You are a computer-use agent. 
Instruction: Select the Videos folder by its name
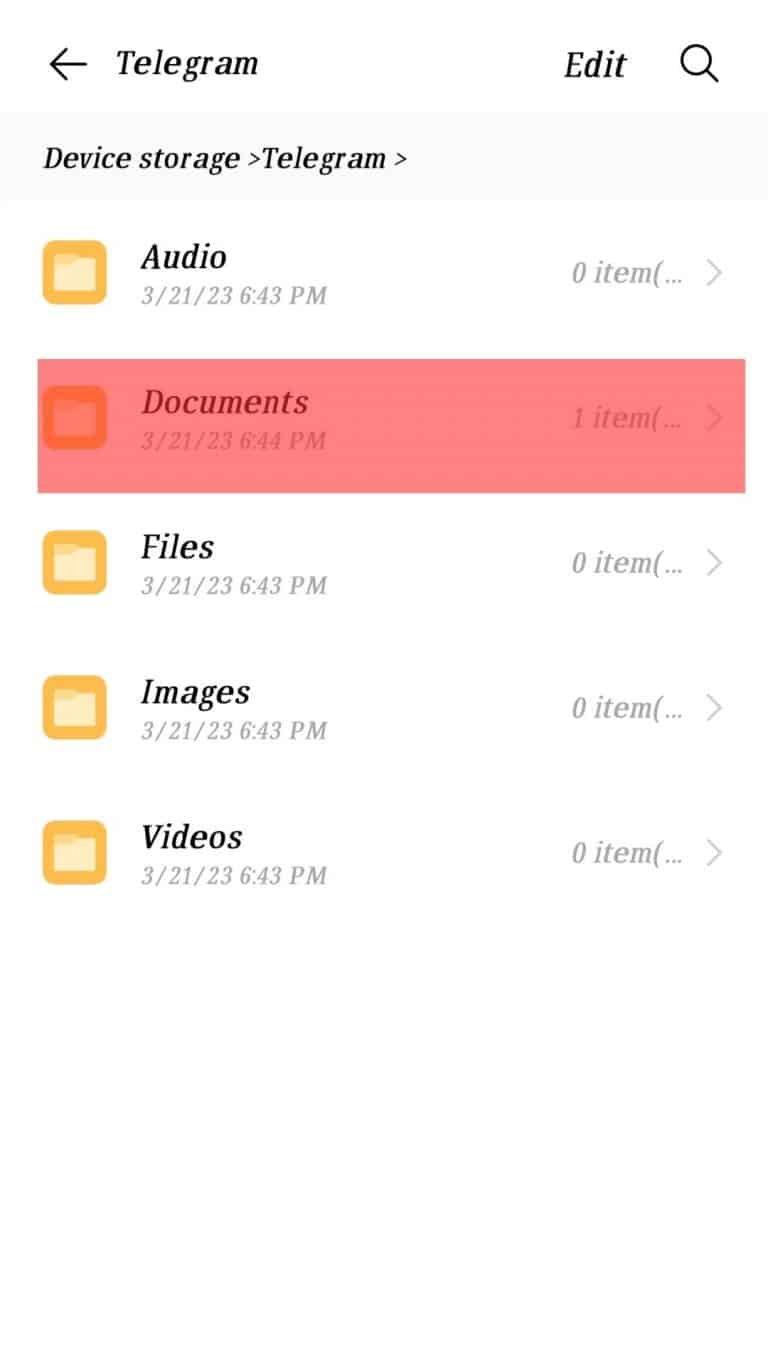click(191, 837)
